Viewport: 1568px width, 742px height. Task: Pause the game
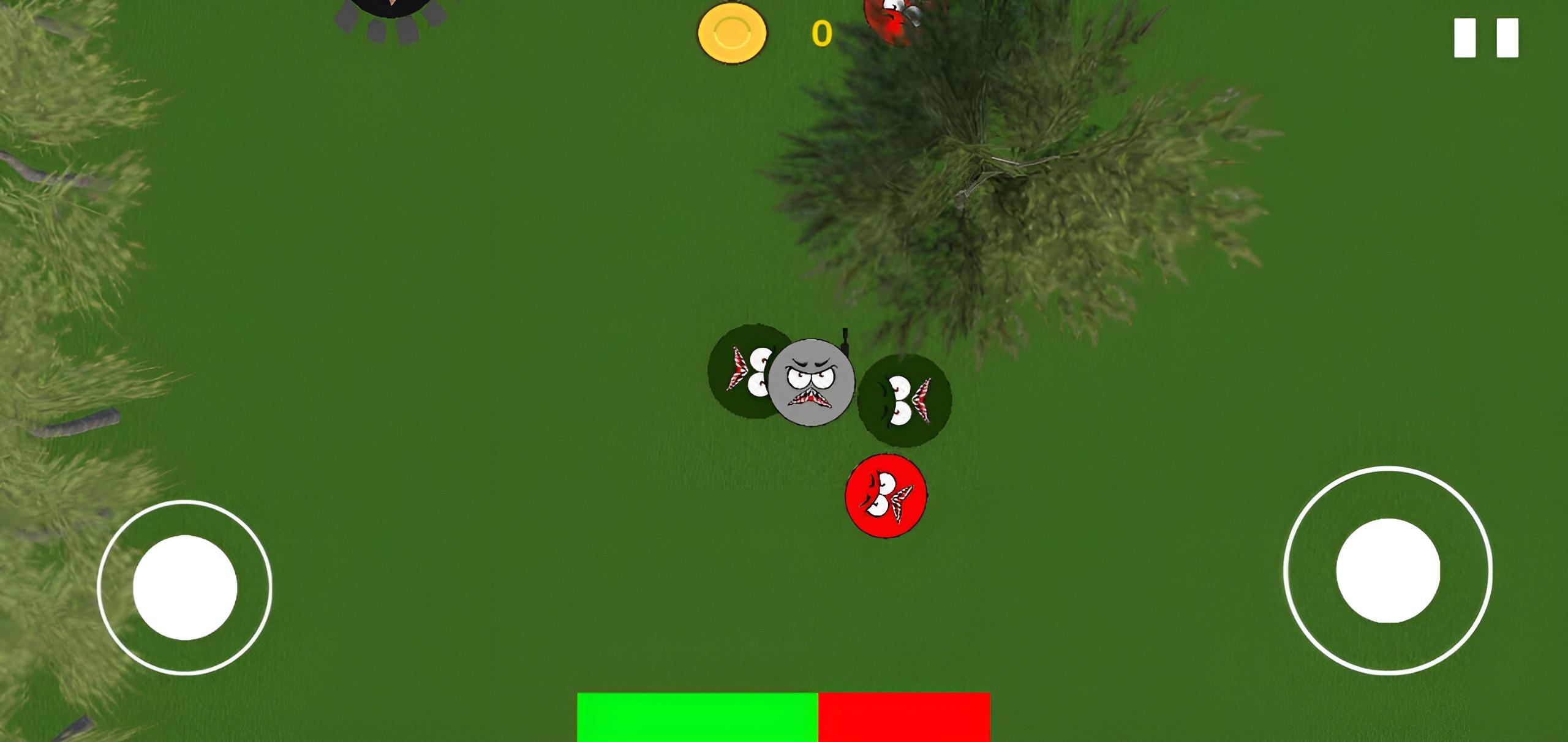point(1486,38)
